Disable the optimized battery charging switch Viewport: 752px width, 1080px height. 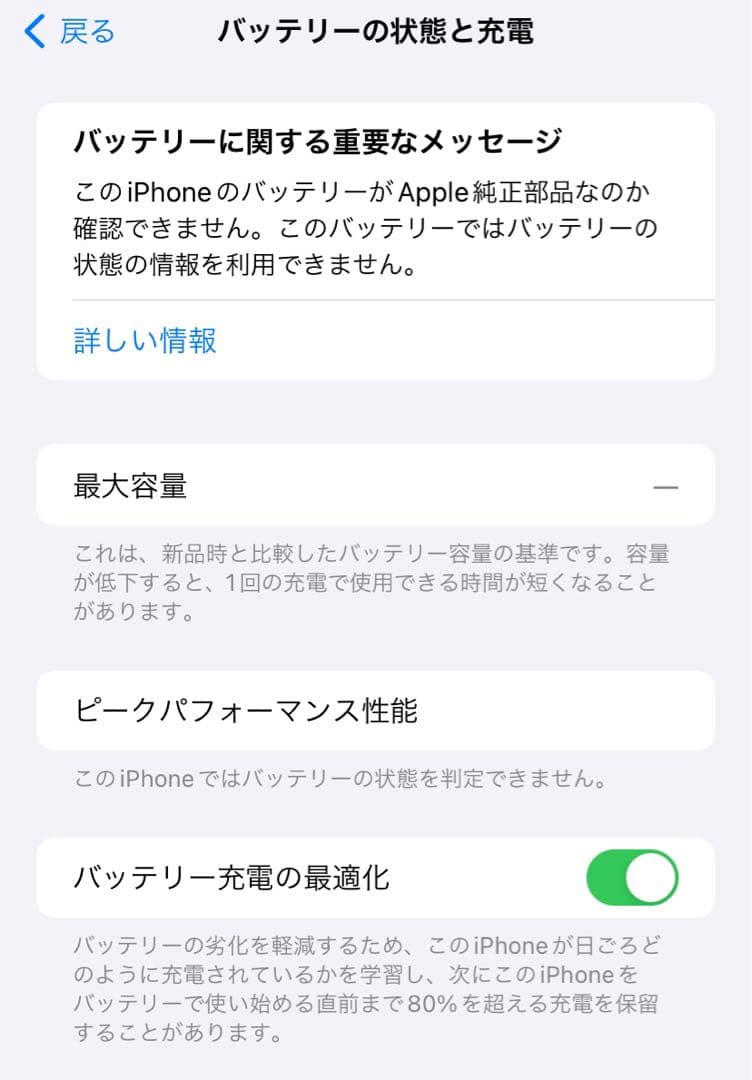tap(634, 877)
